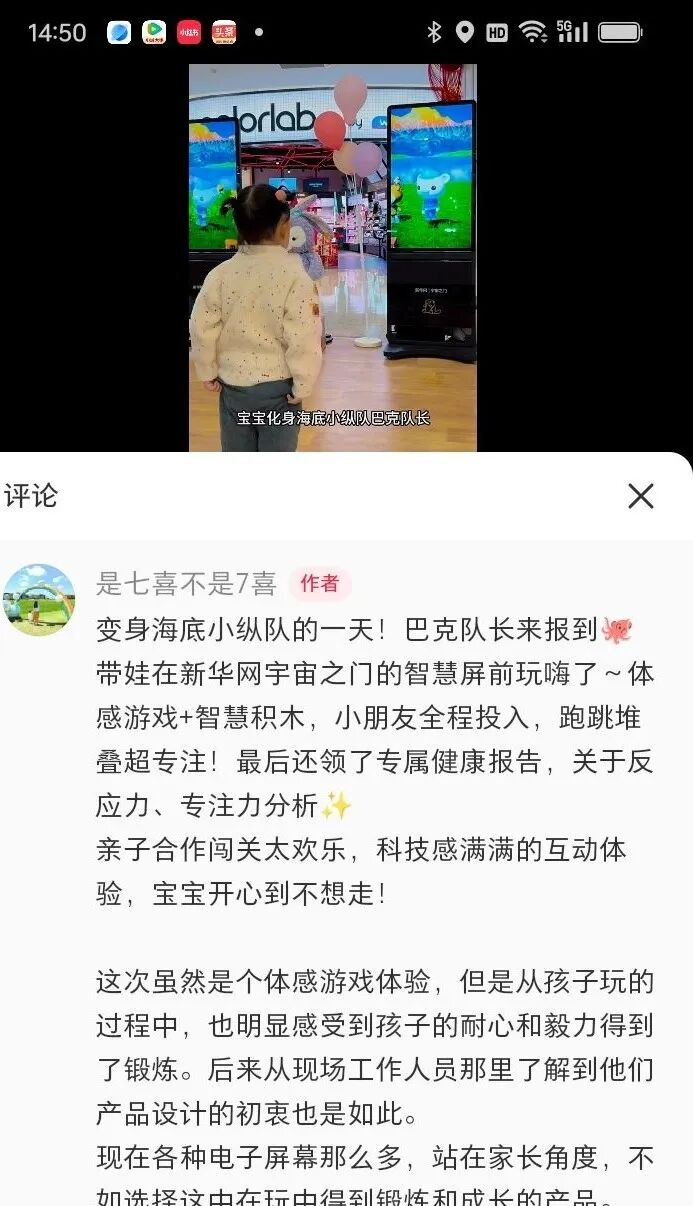Tap the username 是七喜不是7喜

pyautogui.click(x=186, y=583)
